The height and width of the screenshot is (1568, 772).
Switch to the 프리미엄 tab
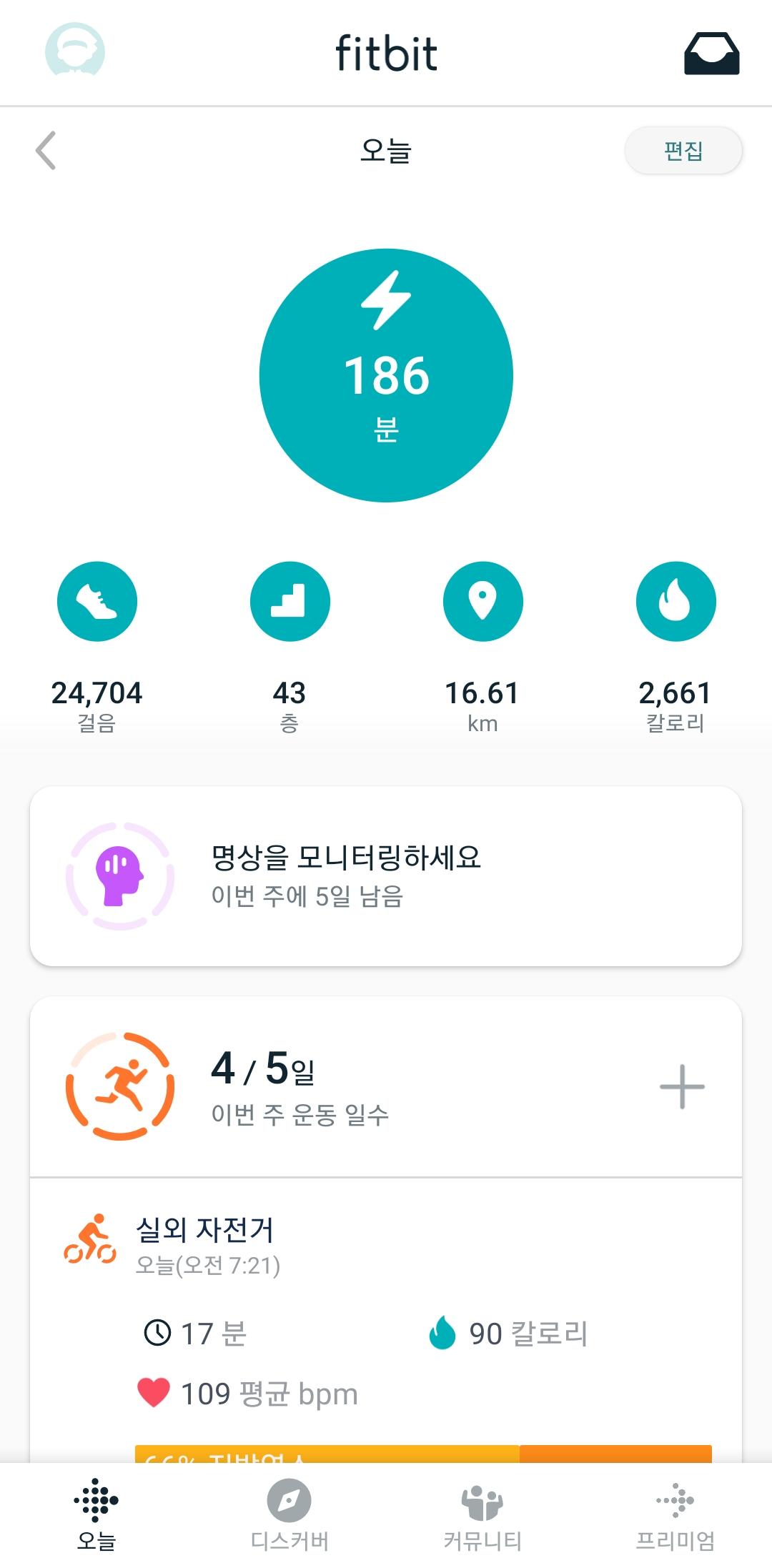coord(675,1514)
